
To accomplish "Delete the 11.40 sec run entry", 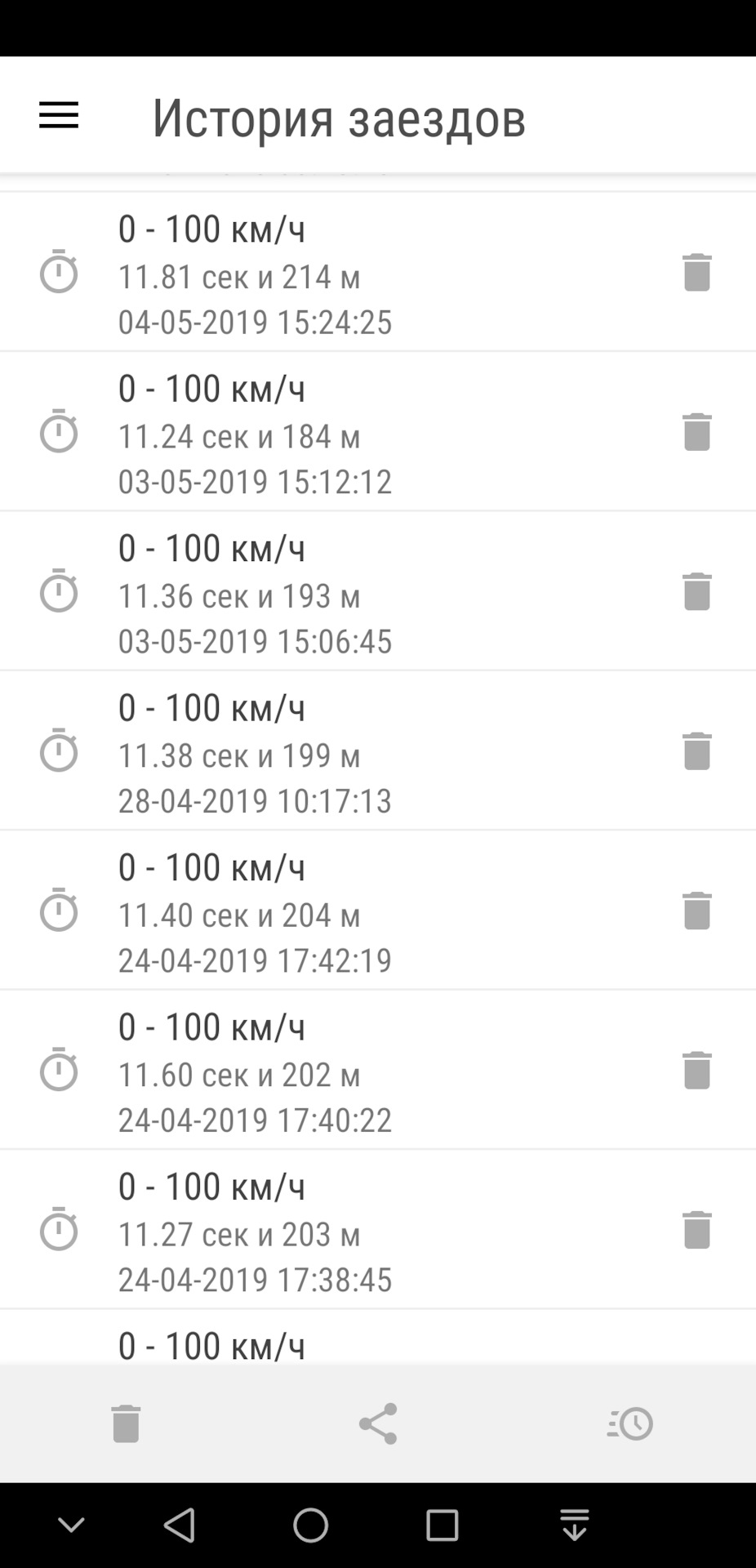I will [696, 911].
